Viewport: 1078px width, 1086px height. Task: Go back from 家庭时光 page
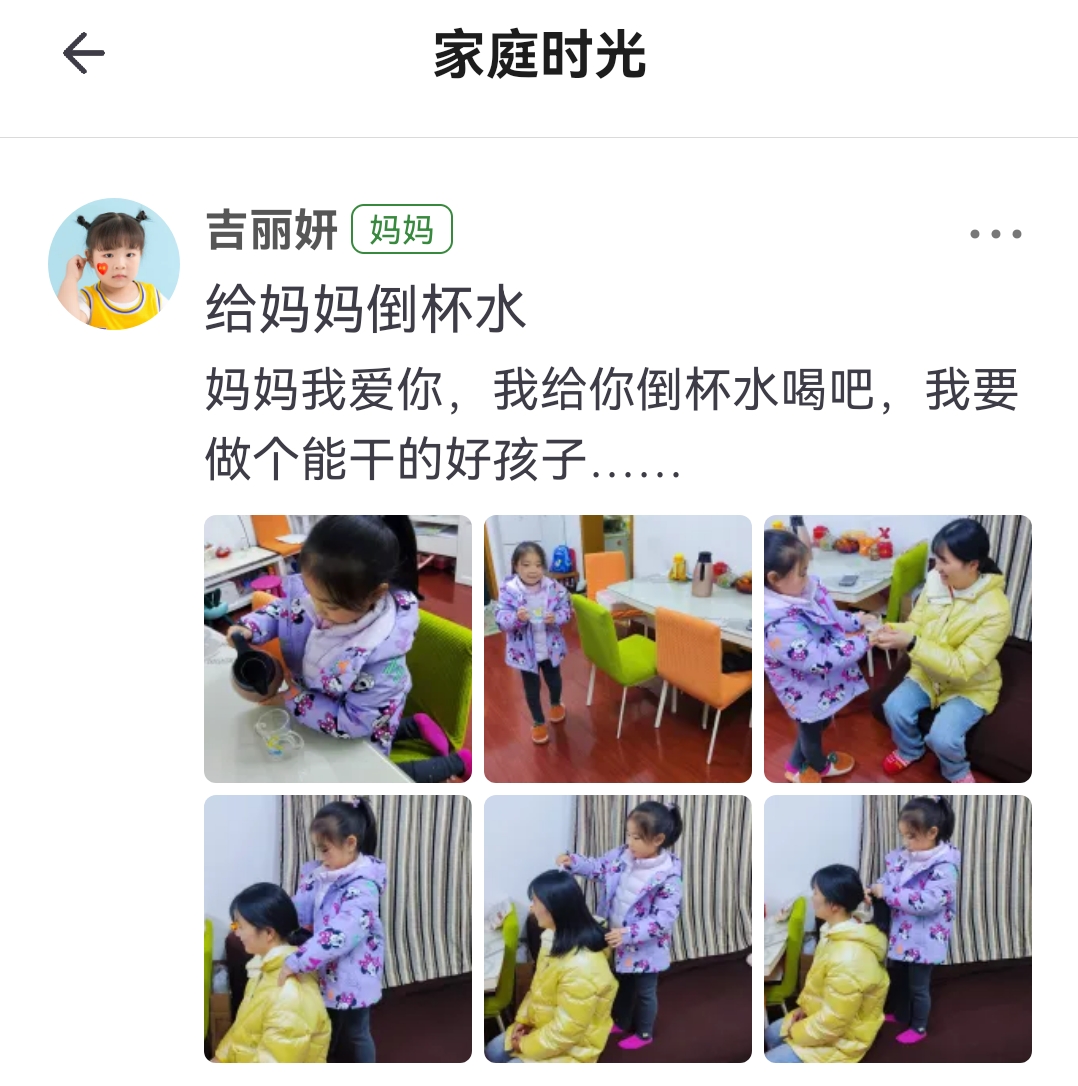pos(84,54)
